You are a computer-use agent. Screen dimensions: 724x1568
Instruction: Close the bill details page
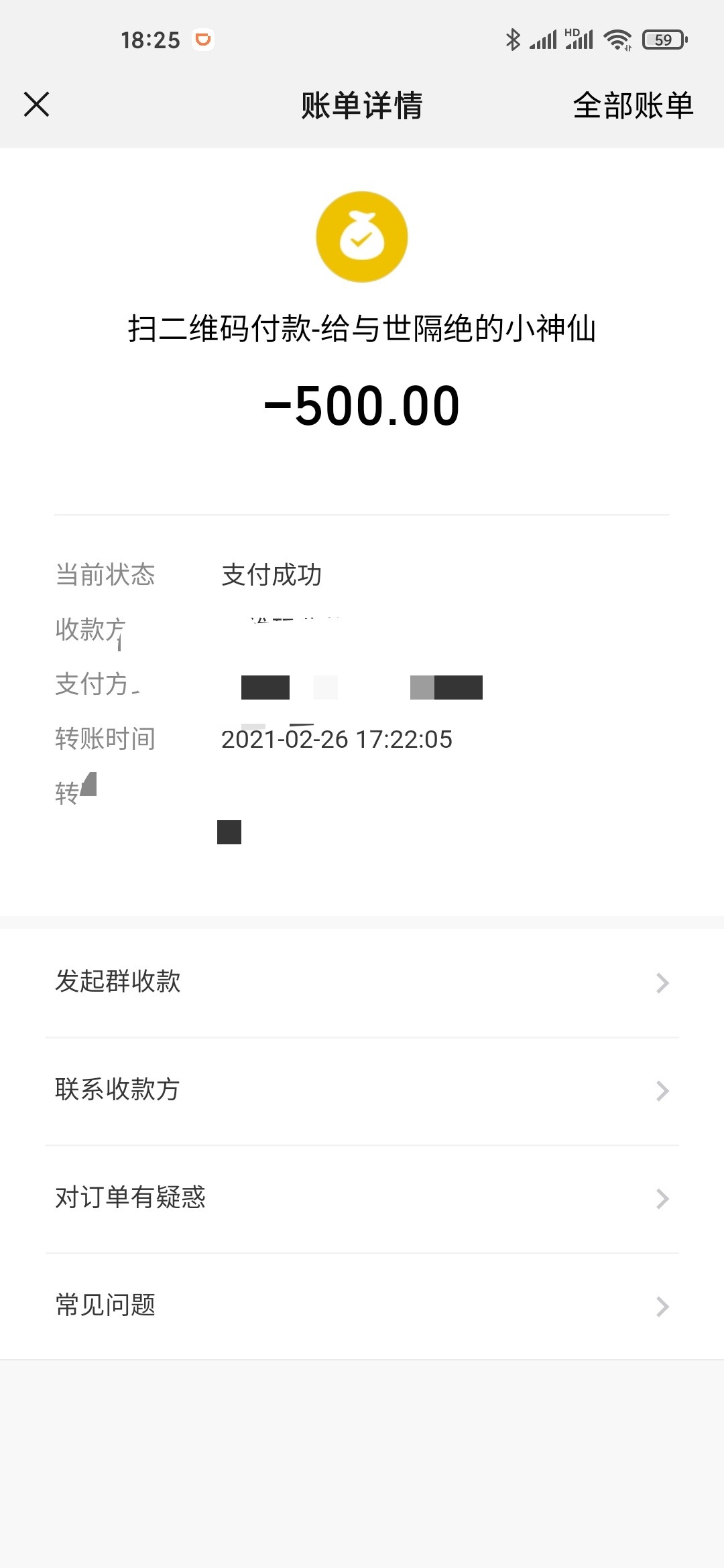36,105
